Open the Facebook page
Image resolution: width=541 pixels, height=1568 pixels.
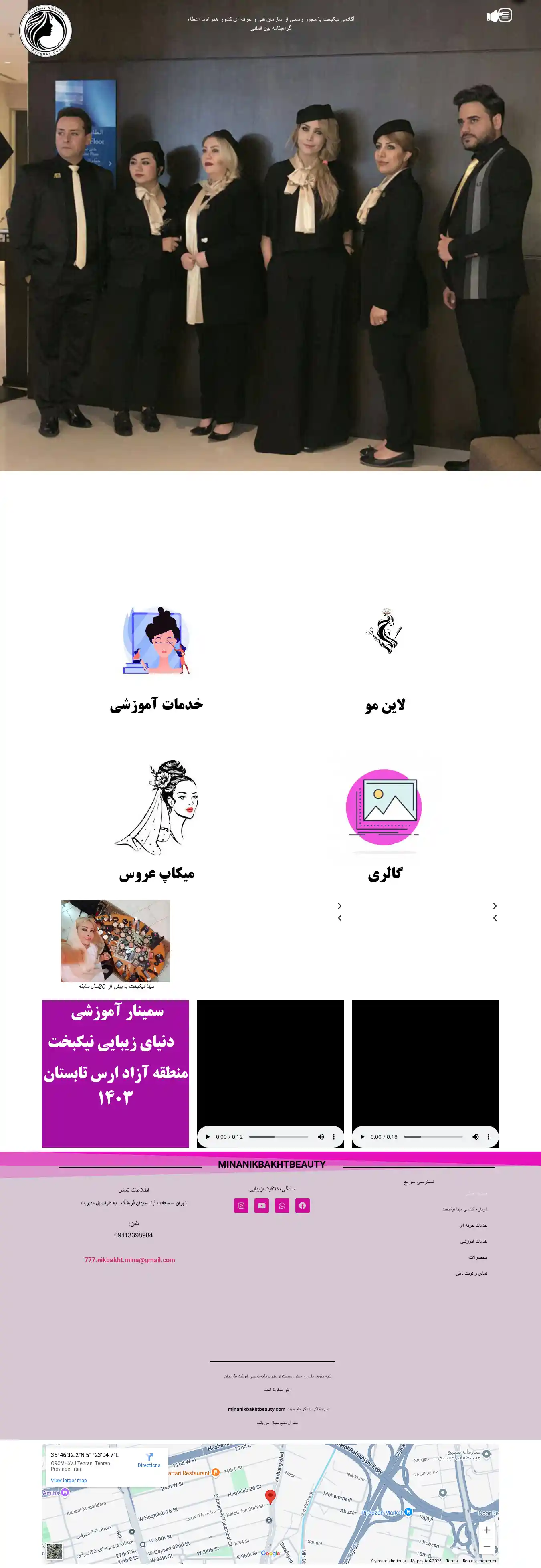(303, 1205)
